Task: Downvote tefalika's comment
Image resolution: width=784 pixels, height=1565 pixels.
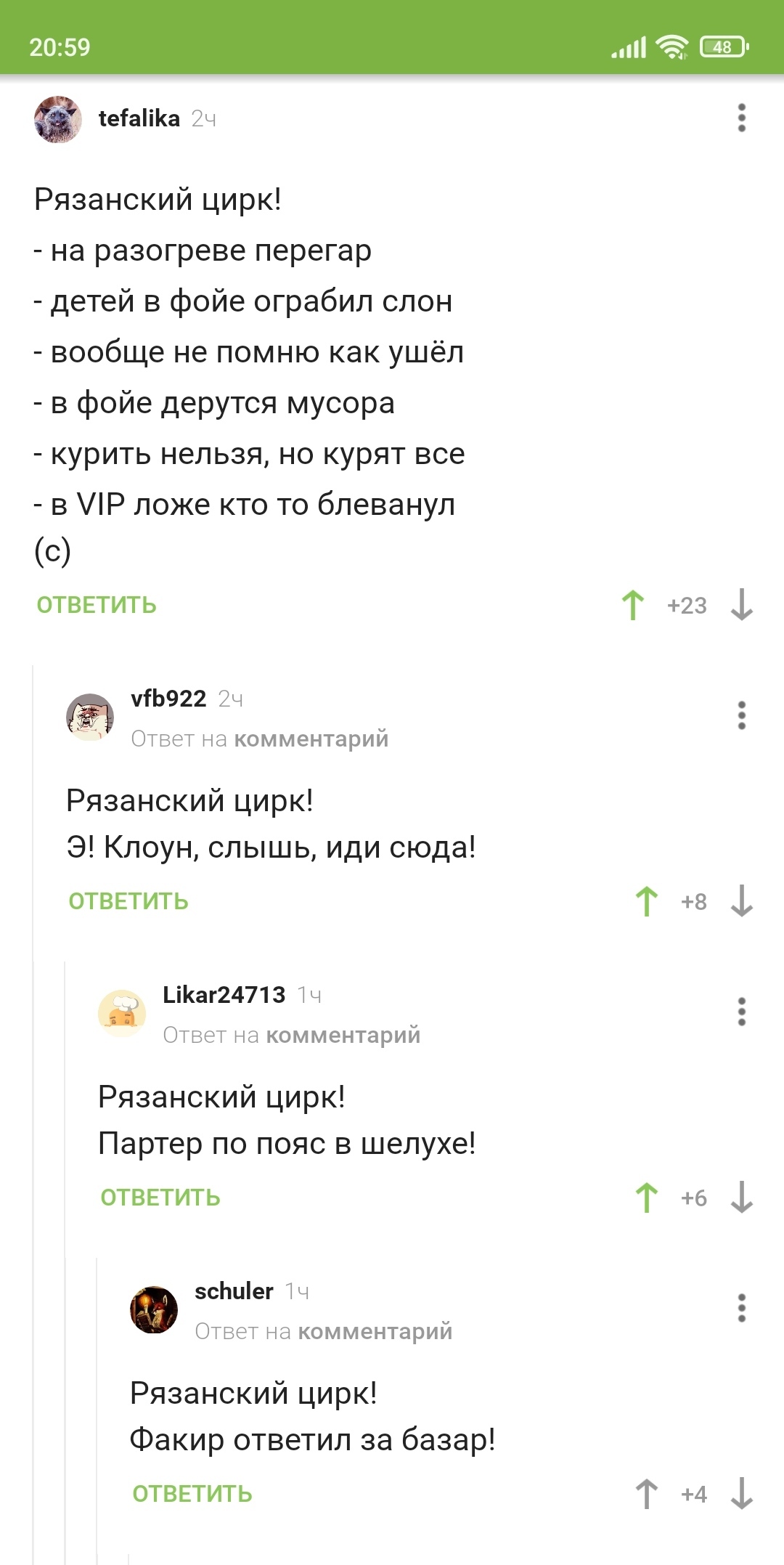Action: click(x=741, y=605)
